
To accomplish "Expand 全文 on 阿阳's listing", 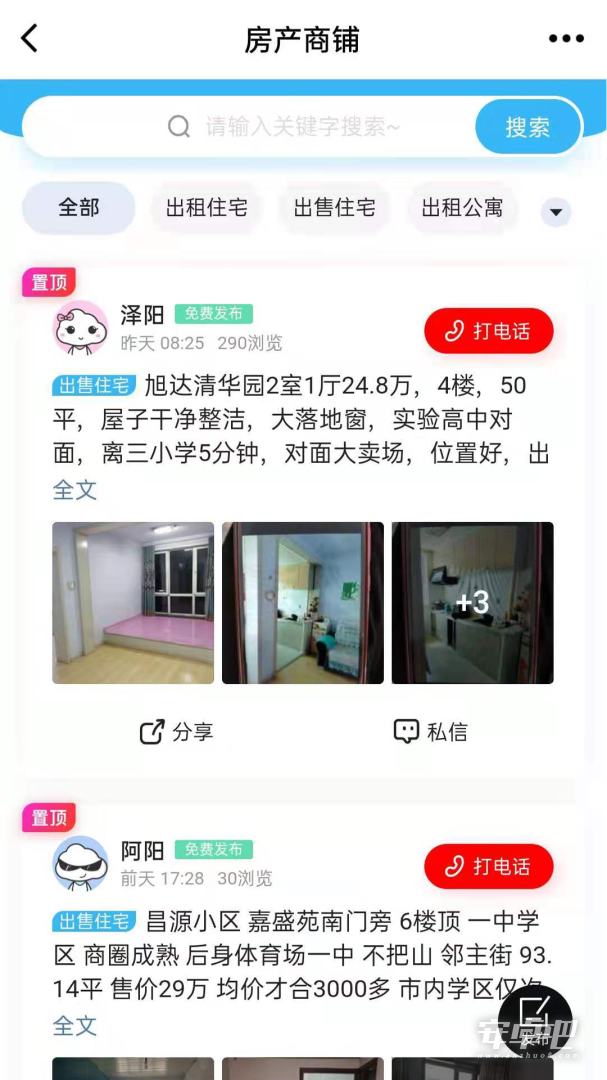I will [x=74, y=1026].
